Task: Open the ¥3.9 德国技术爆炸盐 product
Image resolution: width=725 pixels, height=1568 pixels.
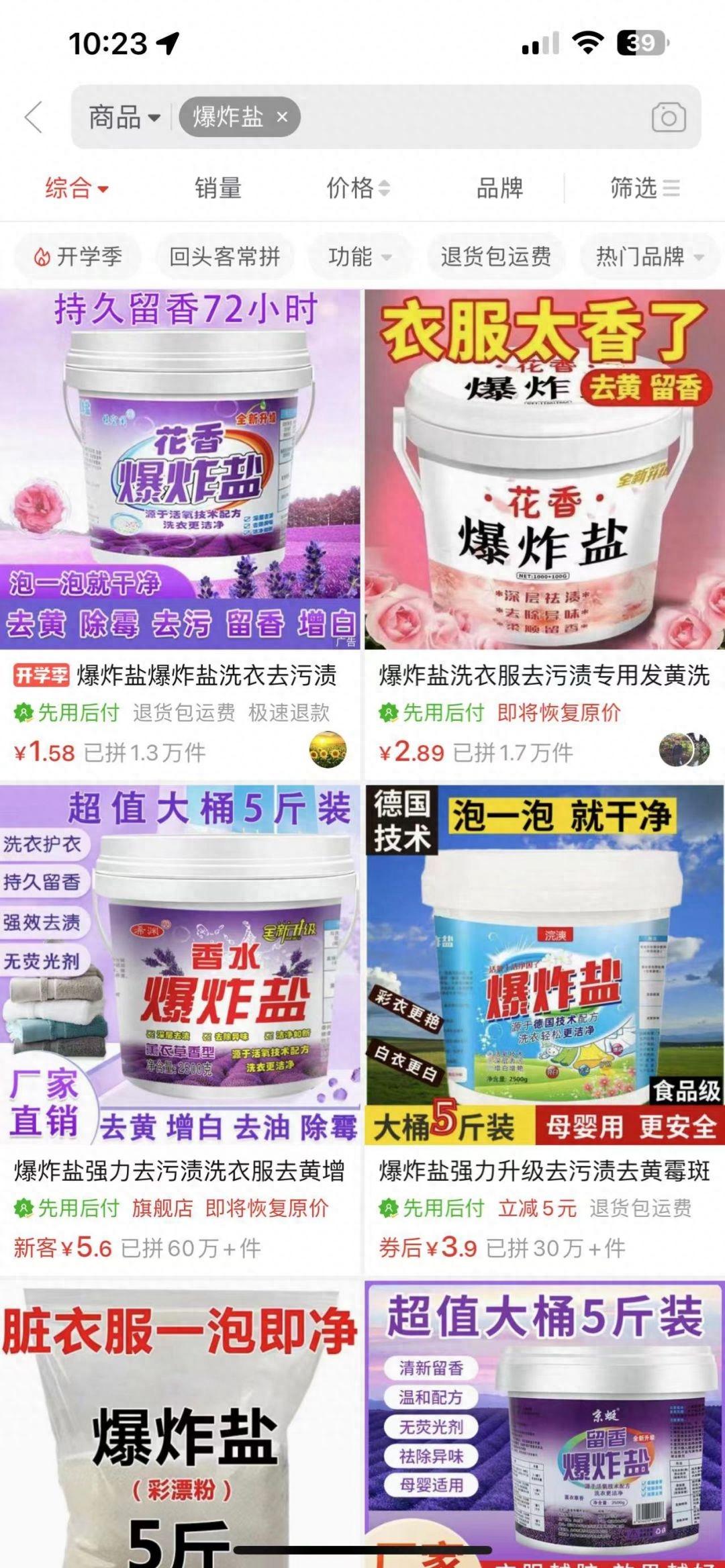Action: click(x=545, y=1030)
